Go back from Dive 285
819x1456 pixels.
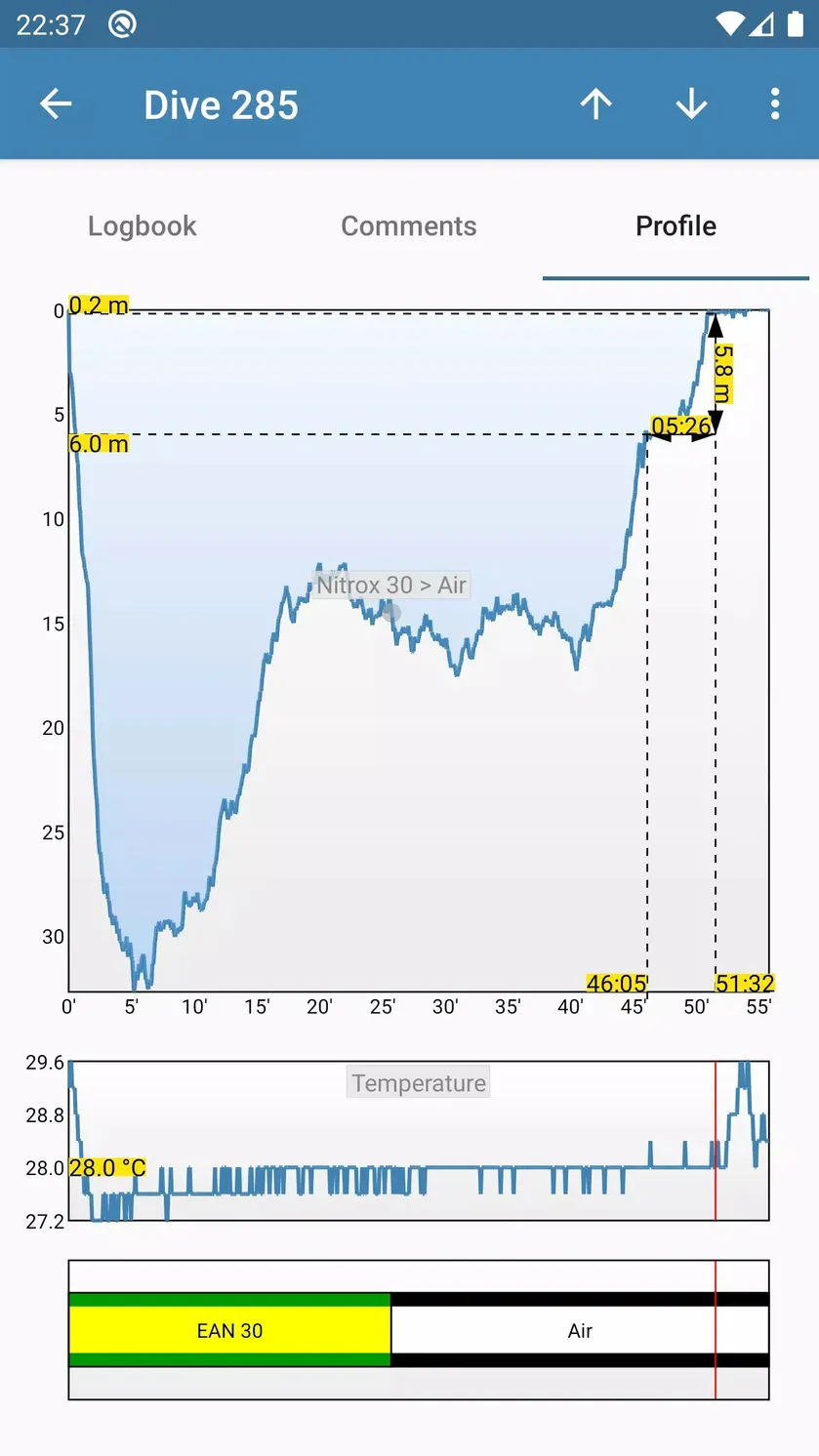click(x=56, y=103)
